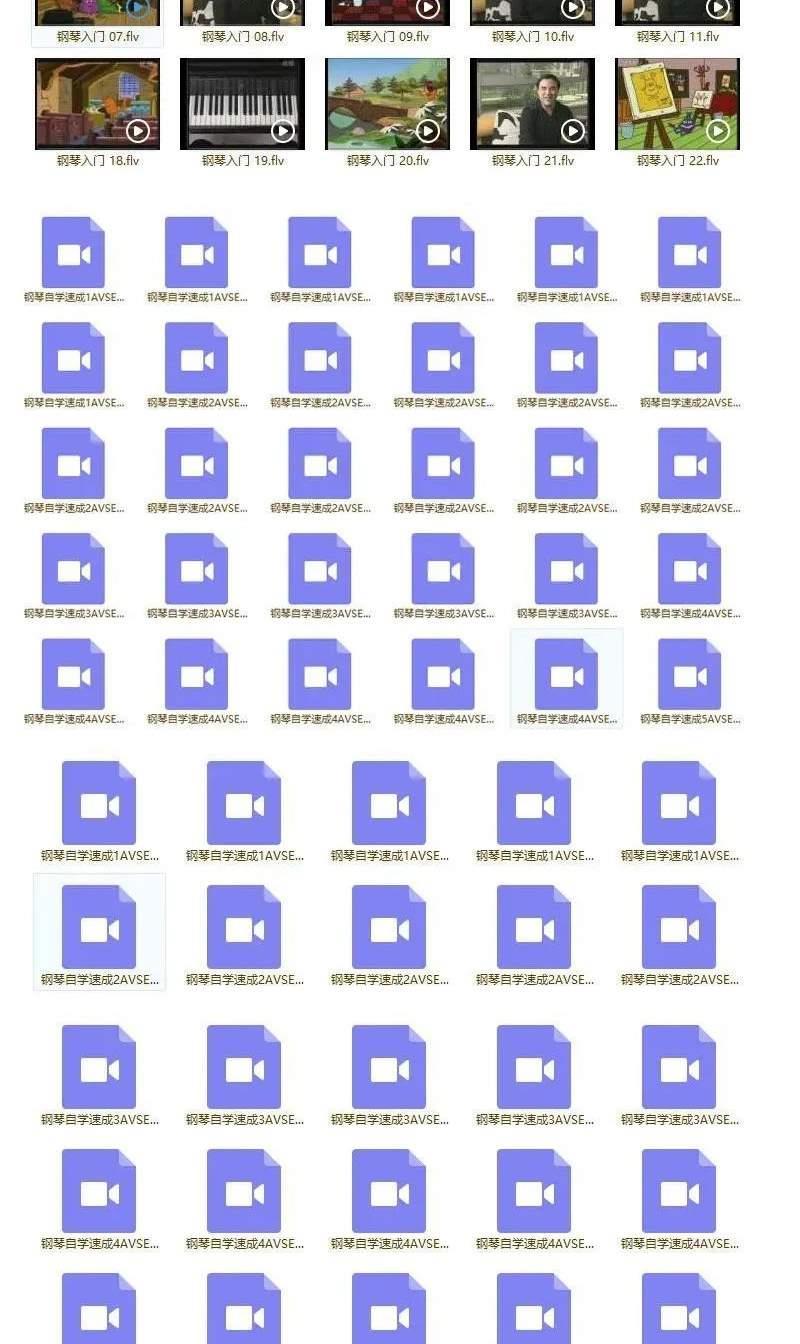This screenshot has height=1344, width=800.
Task: Open the 钢琴入门 18.flv cartoon thumbnail
Action: click(x=97, y=103)
